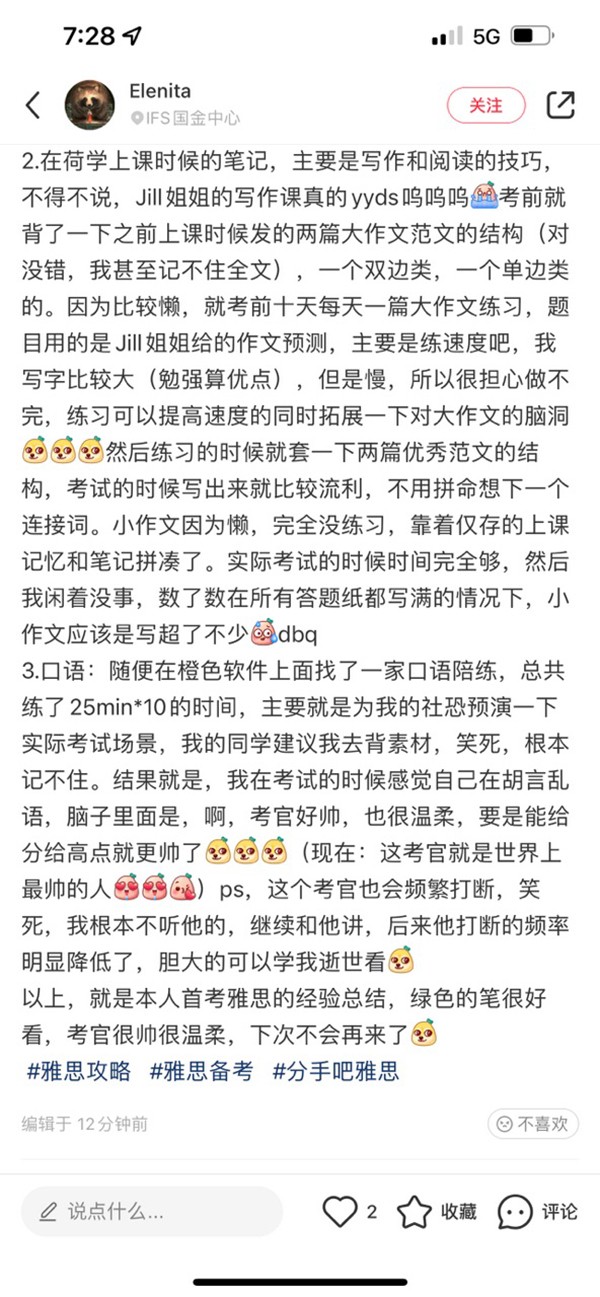The image size is (600, 1297).
Task: Tap the 说点什么 comment field
Action: [152, 1211]
